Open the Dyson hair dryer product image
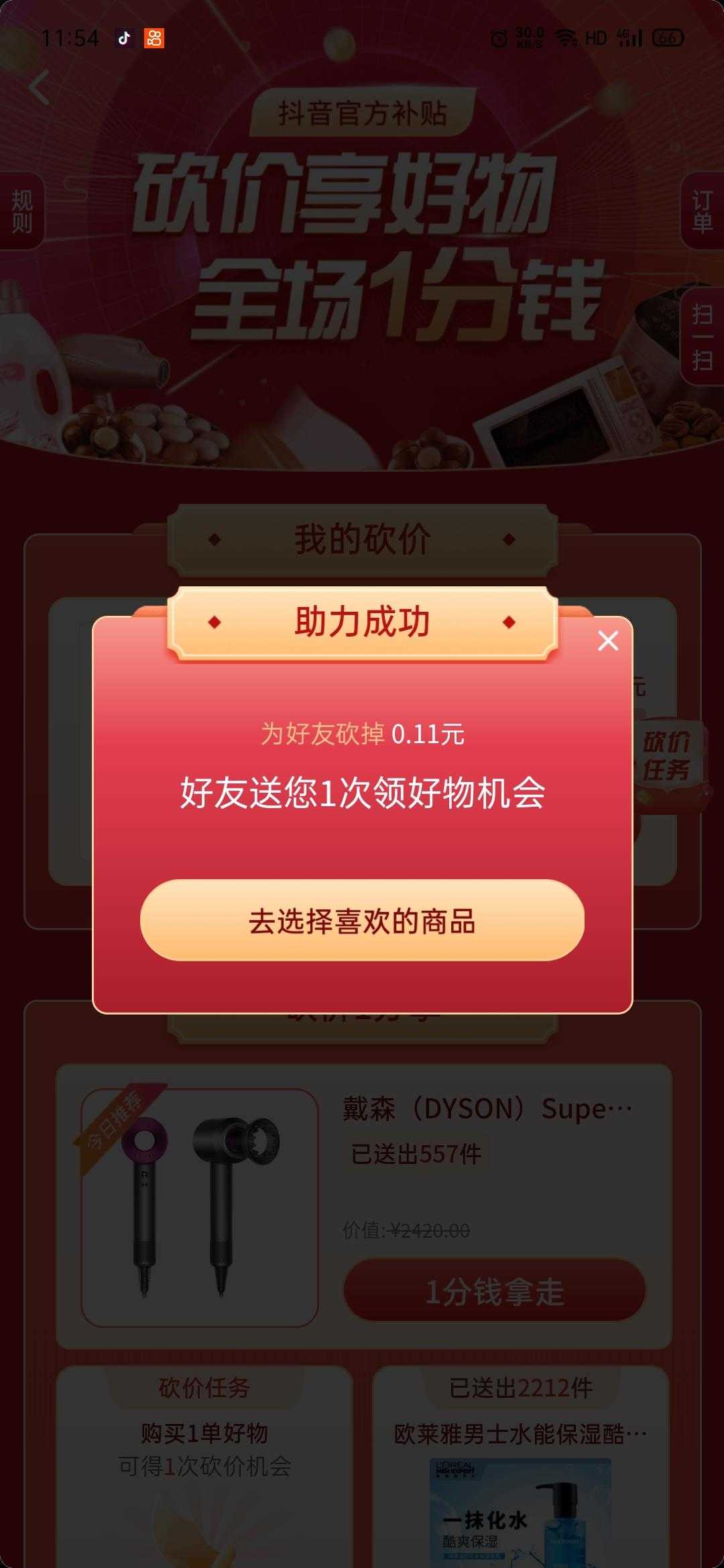Viewport: 724px width, 1568px height. coord(199,1207)
